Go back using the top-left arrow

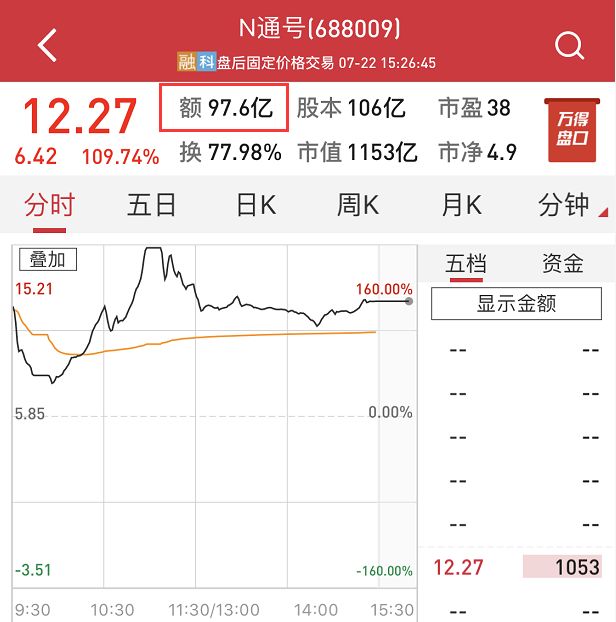(x=47, y=44)
